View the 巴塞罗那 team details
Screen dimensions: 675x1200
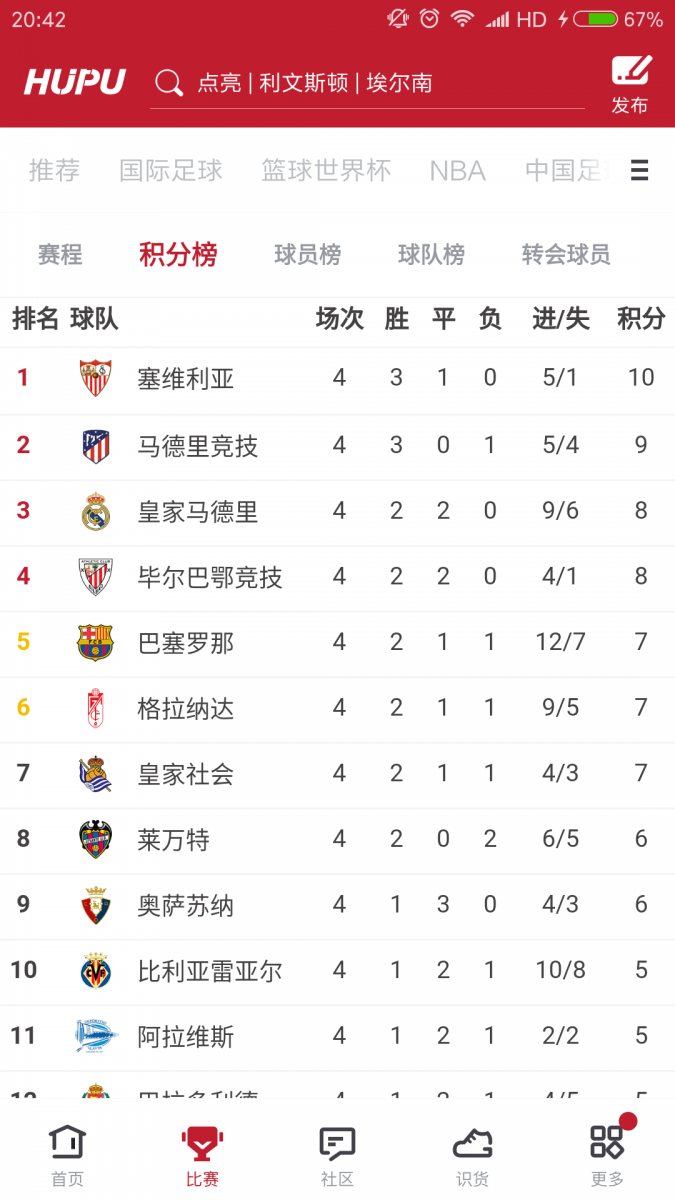[x=337, y=642]
